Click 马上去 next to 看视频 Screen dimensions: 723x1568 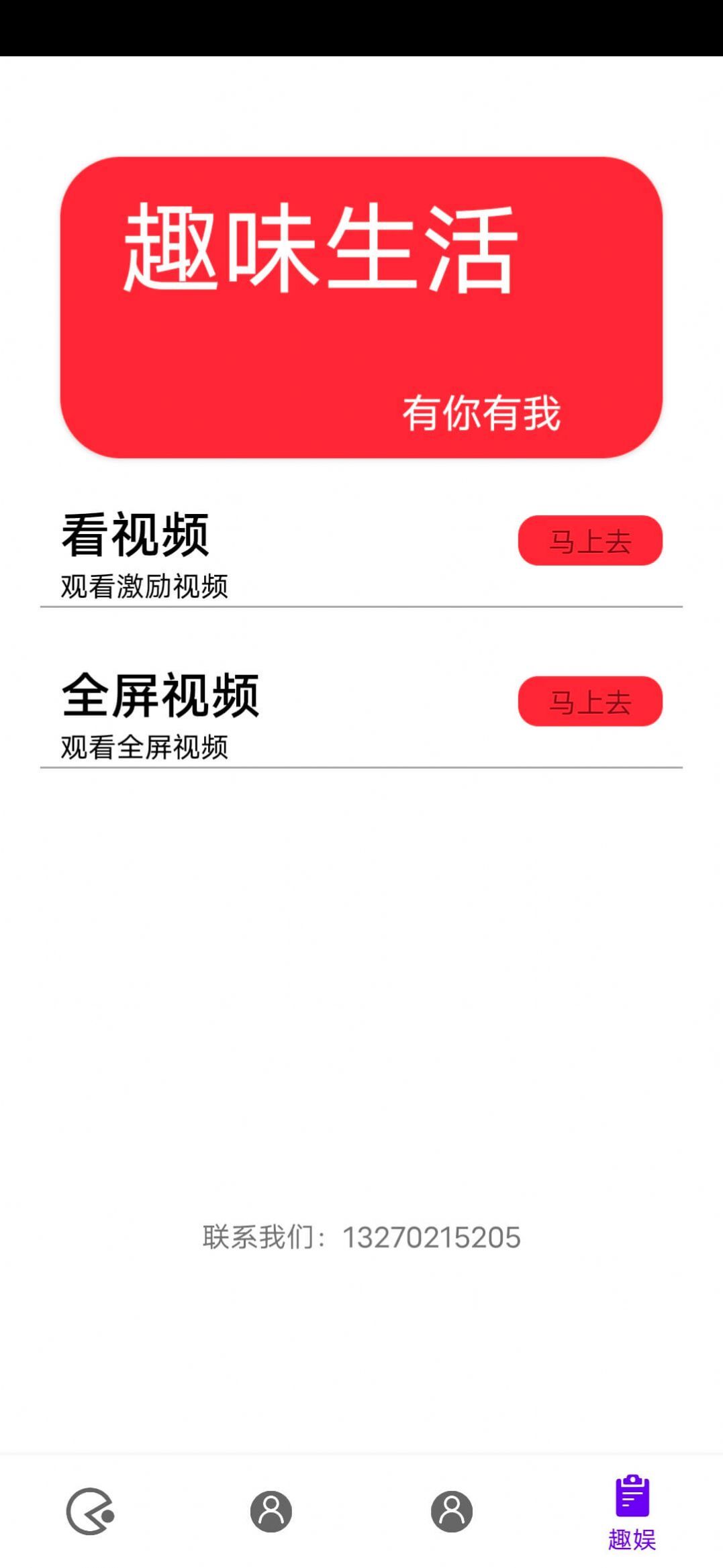[589, 540]
